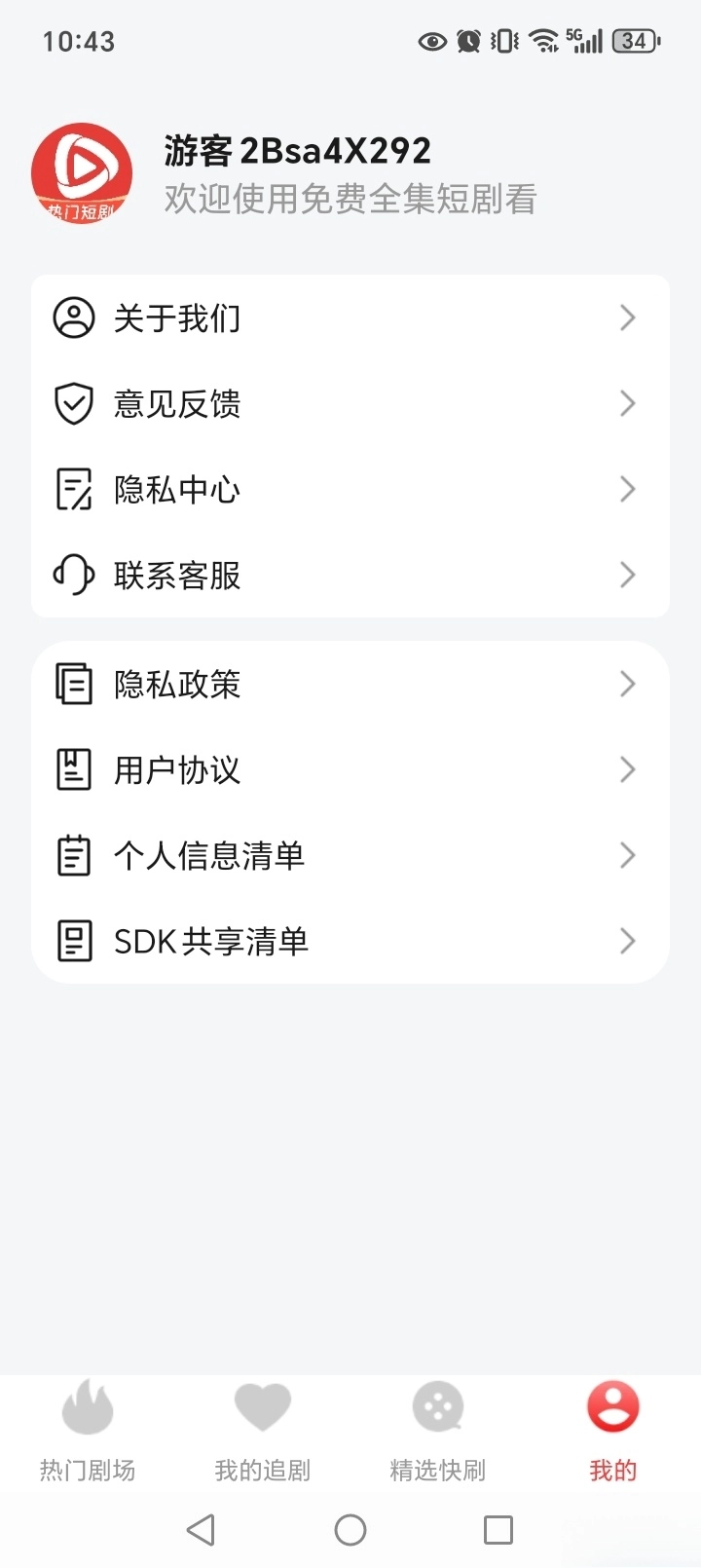Image resolution: width=701 pixels, height=1568 pixels.
Task: Go to the system home screen
Action: [350, 1530]
